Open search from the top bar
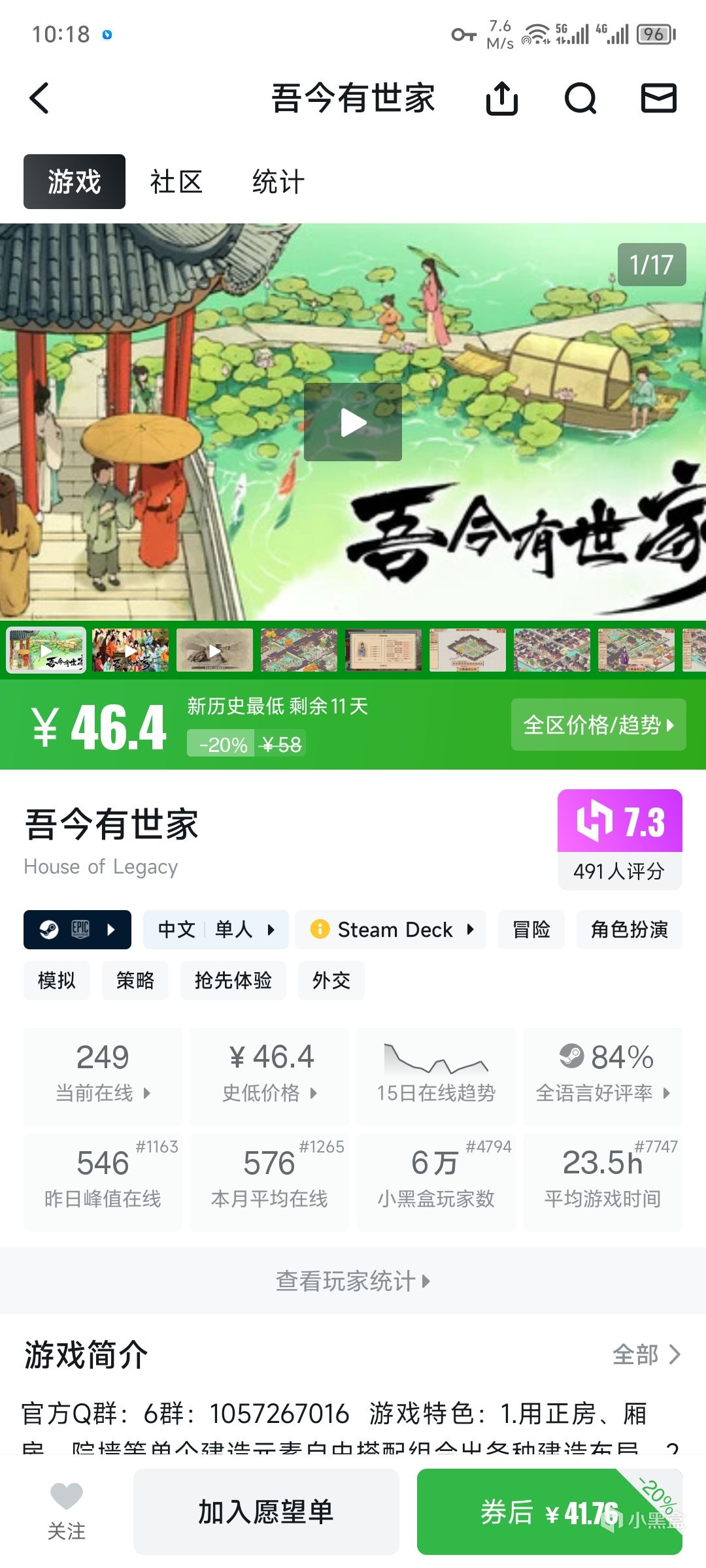706x1568 pixels. pyautogui.click(x=580, y=99)
